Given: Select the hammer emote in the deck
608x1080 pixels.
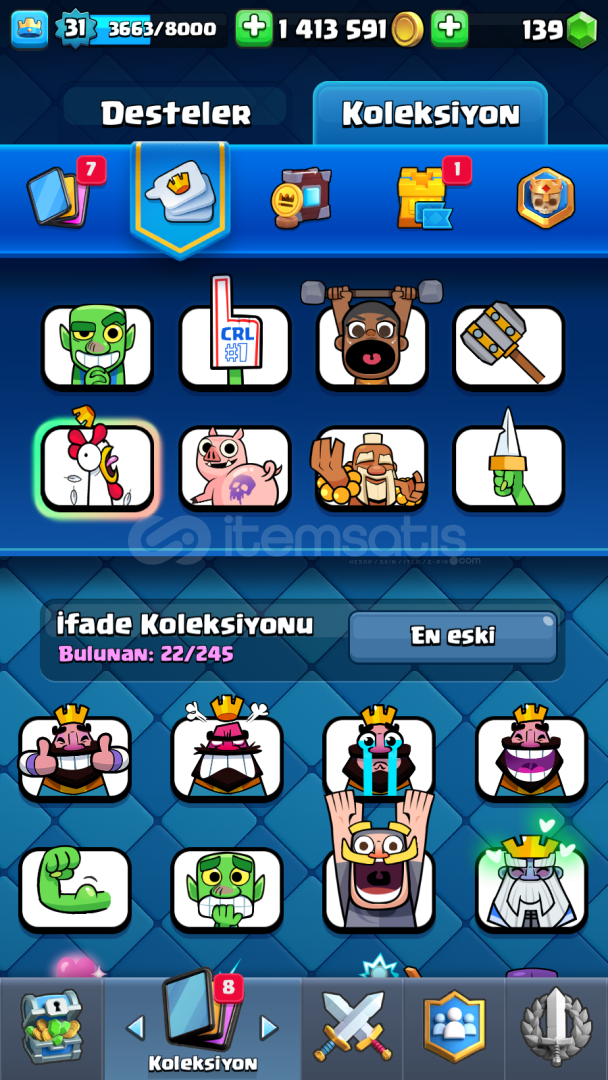Looking at the screenshot, I should click(509, 344).
